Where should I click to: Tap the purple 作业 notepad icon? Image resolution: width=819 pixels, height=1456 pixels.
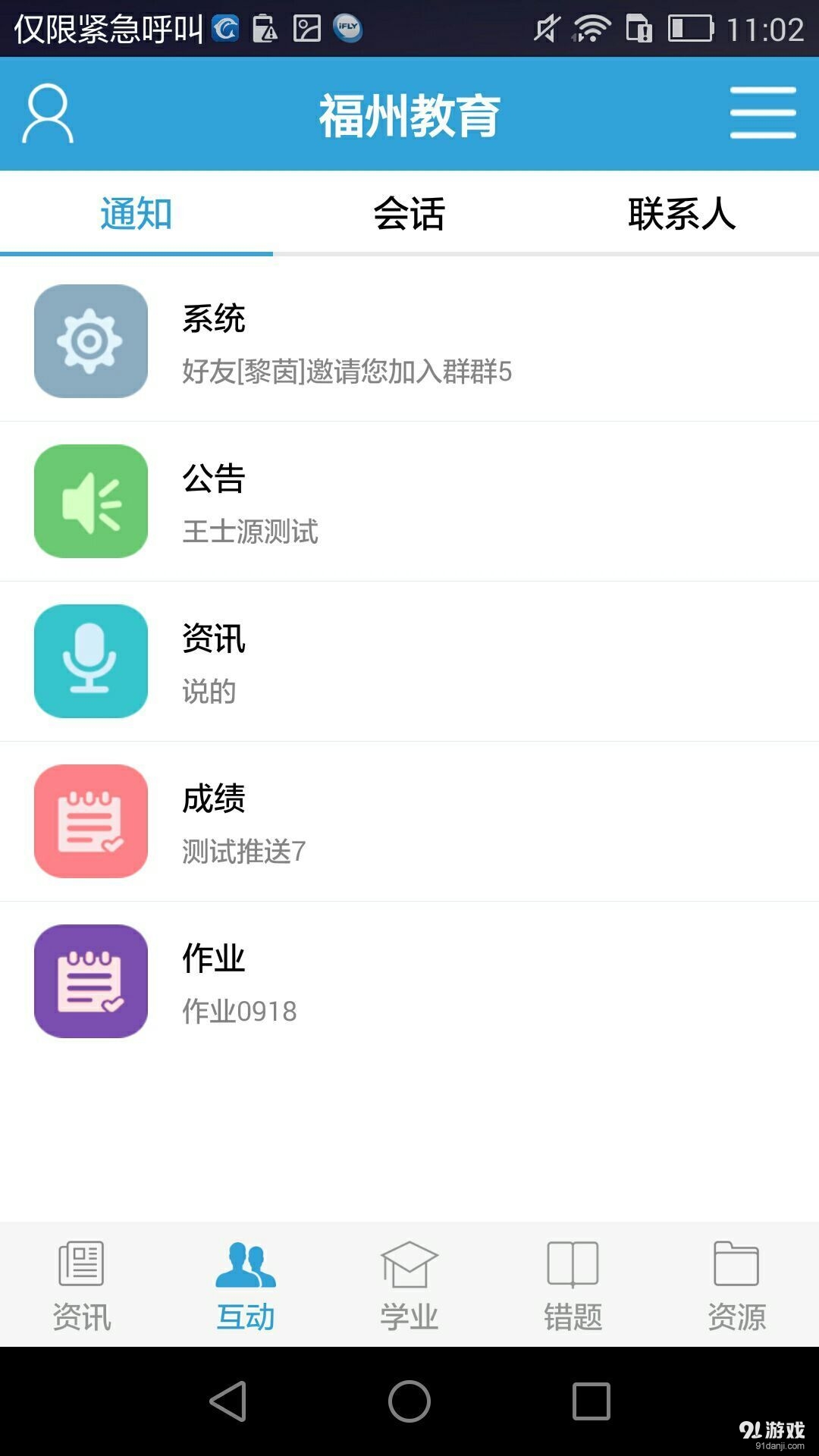click(90, 981)
